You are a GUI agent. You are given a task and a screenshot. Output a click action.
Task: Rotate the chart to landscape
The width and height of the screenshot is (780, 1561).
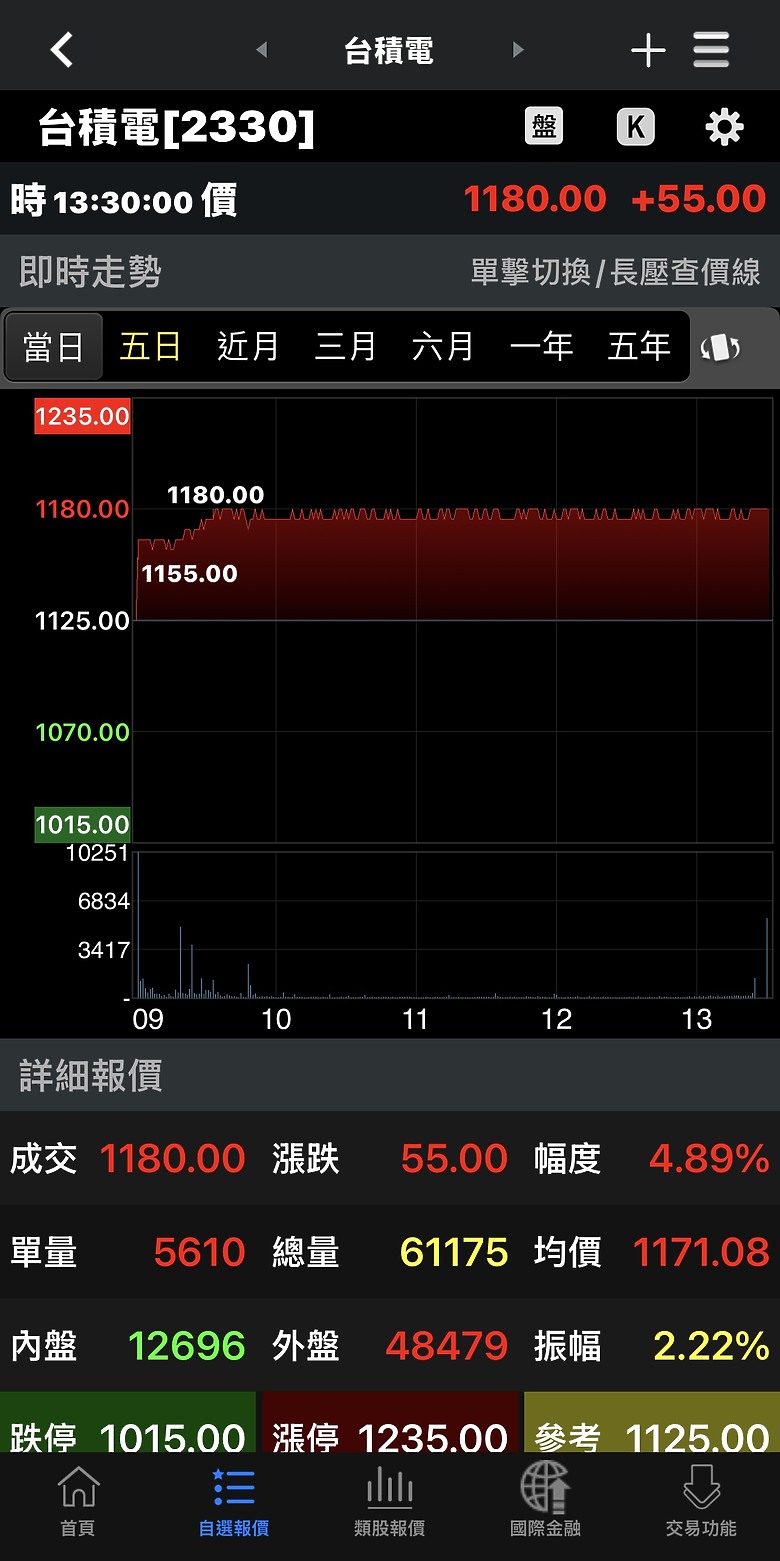(720, 347)
